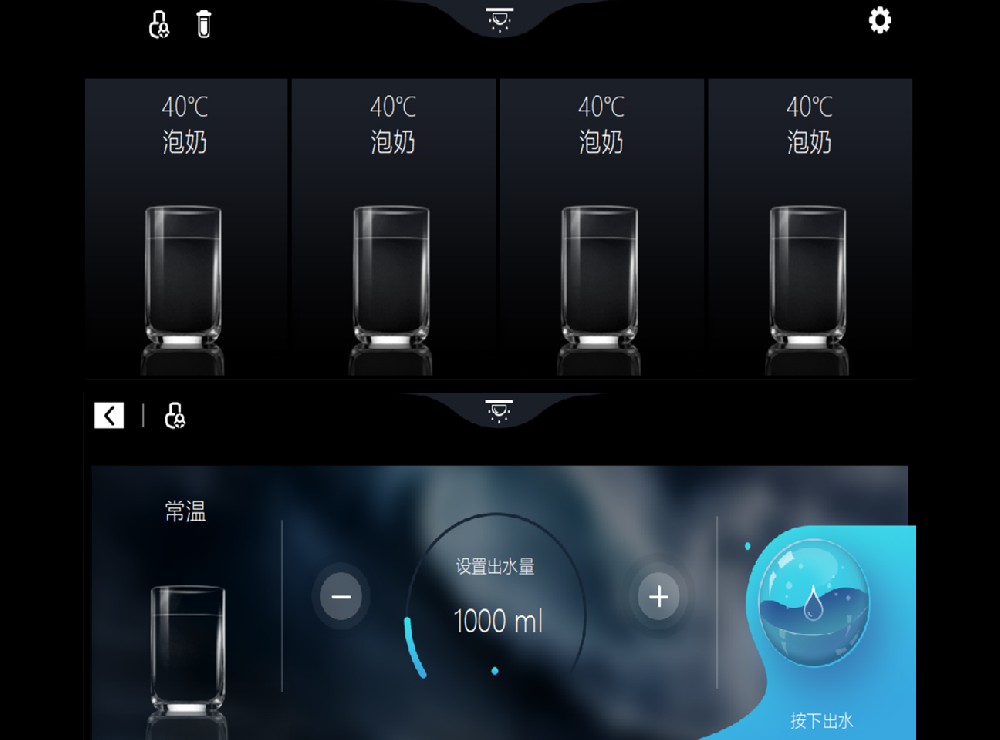Open the filter cartridge icon
Screen dimensions: 1000x740
click(x=203, y=23)
